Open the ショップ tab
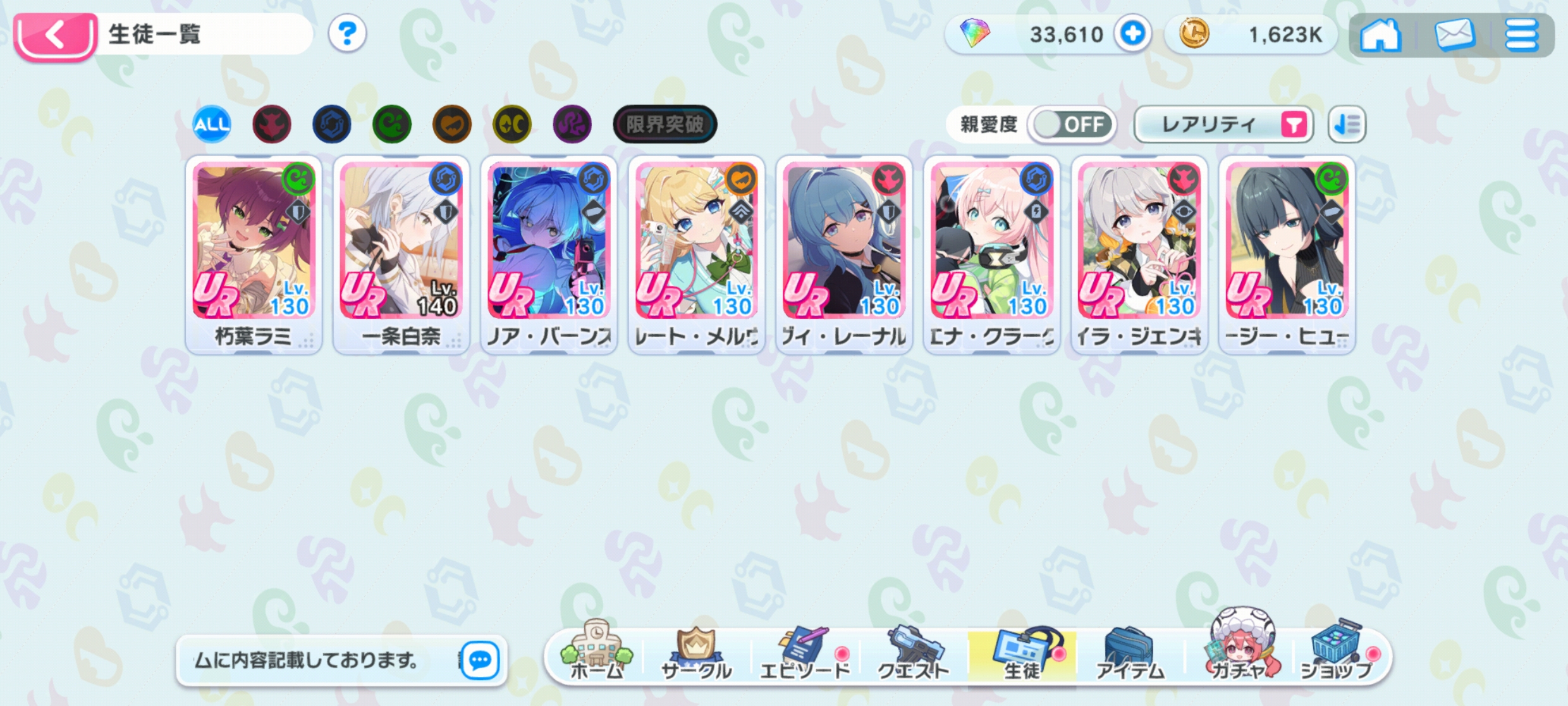The height and width of the screenshot is (706, 1568). click(x=1337, y=653)
